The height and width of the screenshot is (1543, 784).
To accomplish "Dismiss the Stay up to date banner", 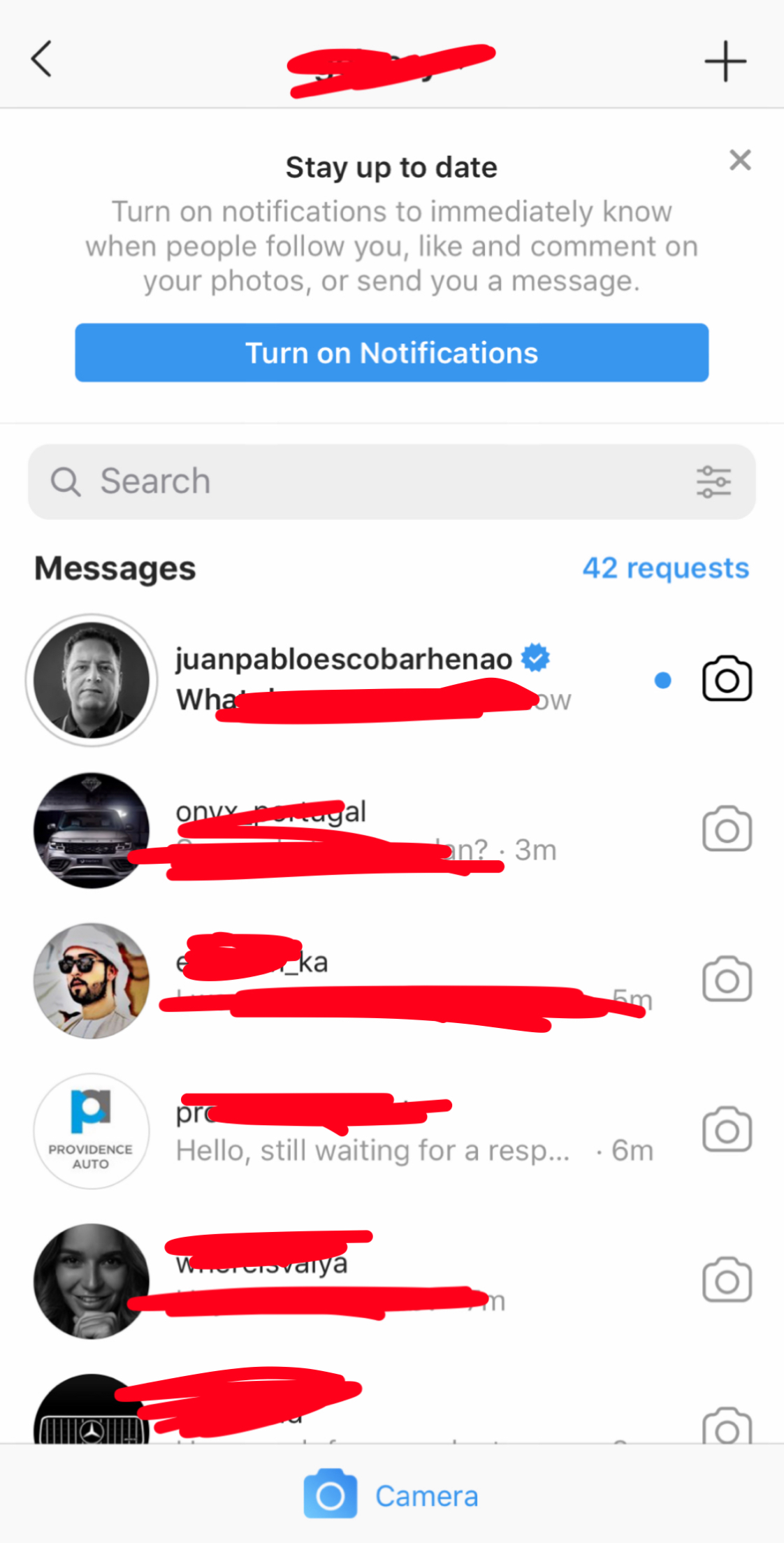I will [740, 160].
